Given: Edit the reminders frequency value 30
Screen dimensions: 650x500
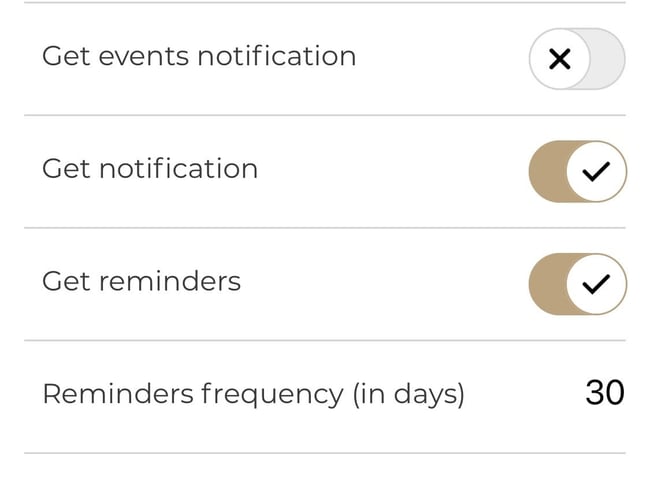Looking at the screenshot, I should [x=604, y=393].
